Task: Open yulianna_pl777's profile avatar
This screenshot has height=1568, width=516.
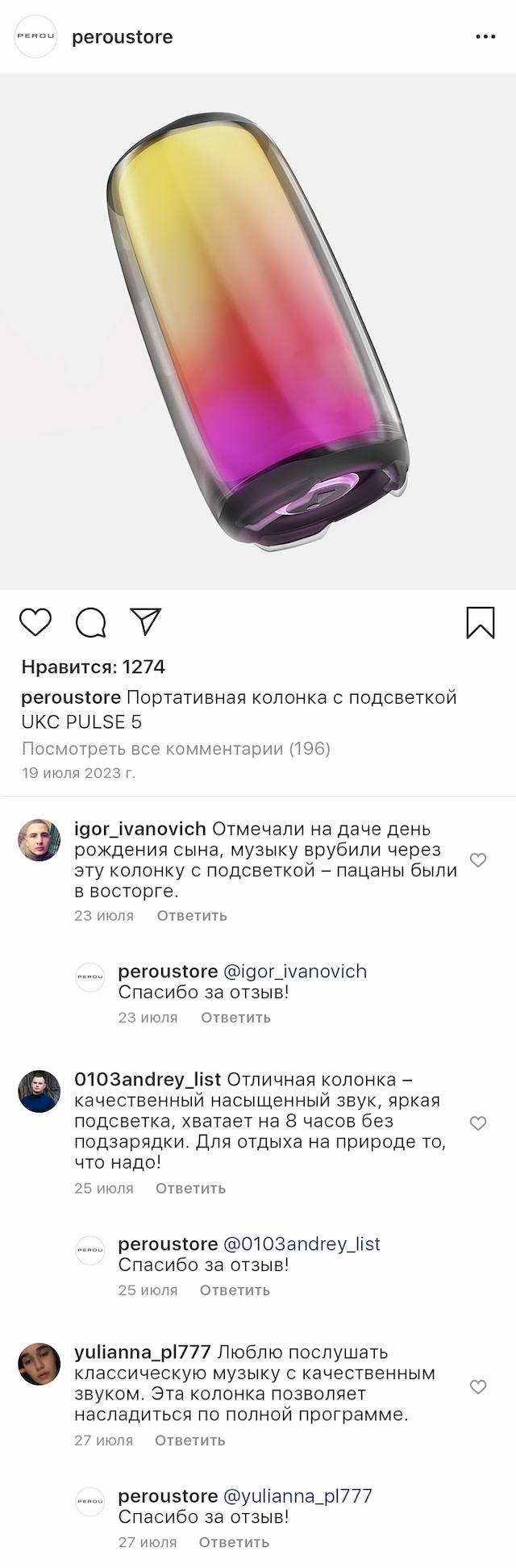Action: click(40, 1364)
